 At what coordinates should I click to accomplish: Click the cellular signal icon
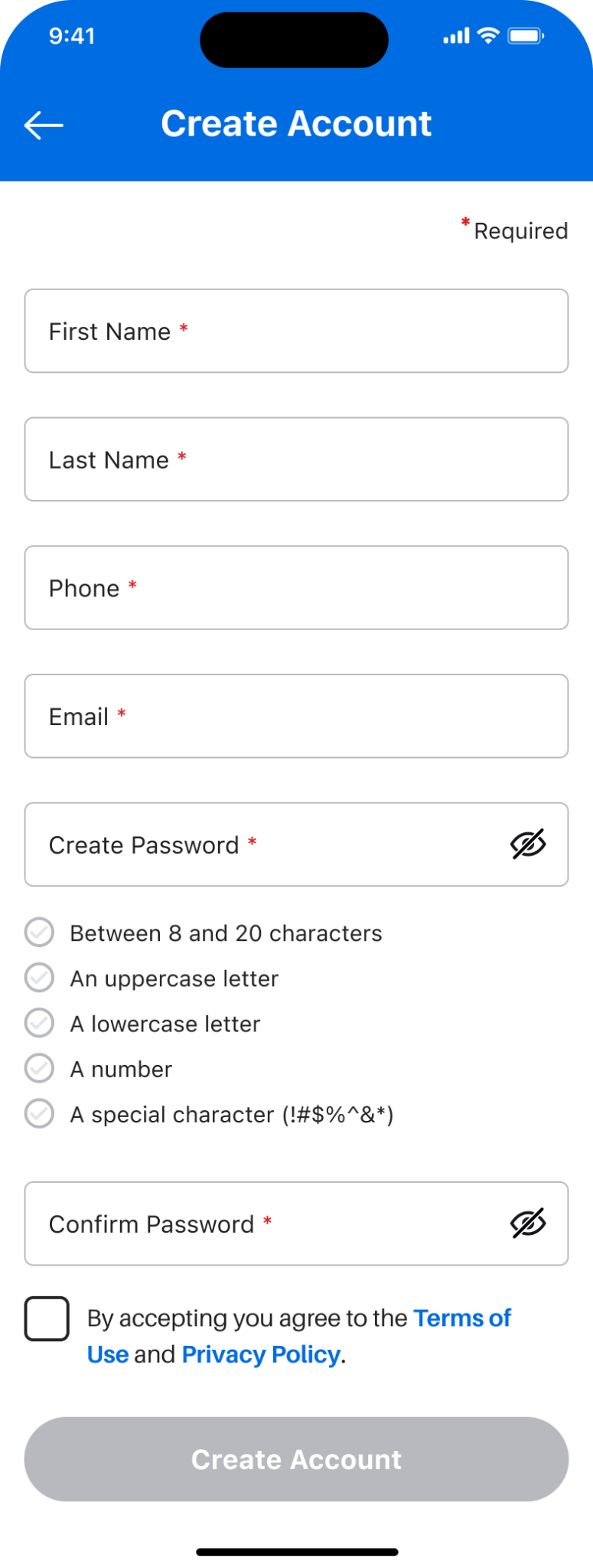point(455,34)
